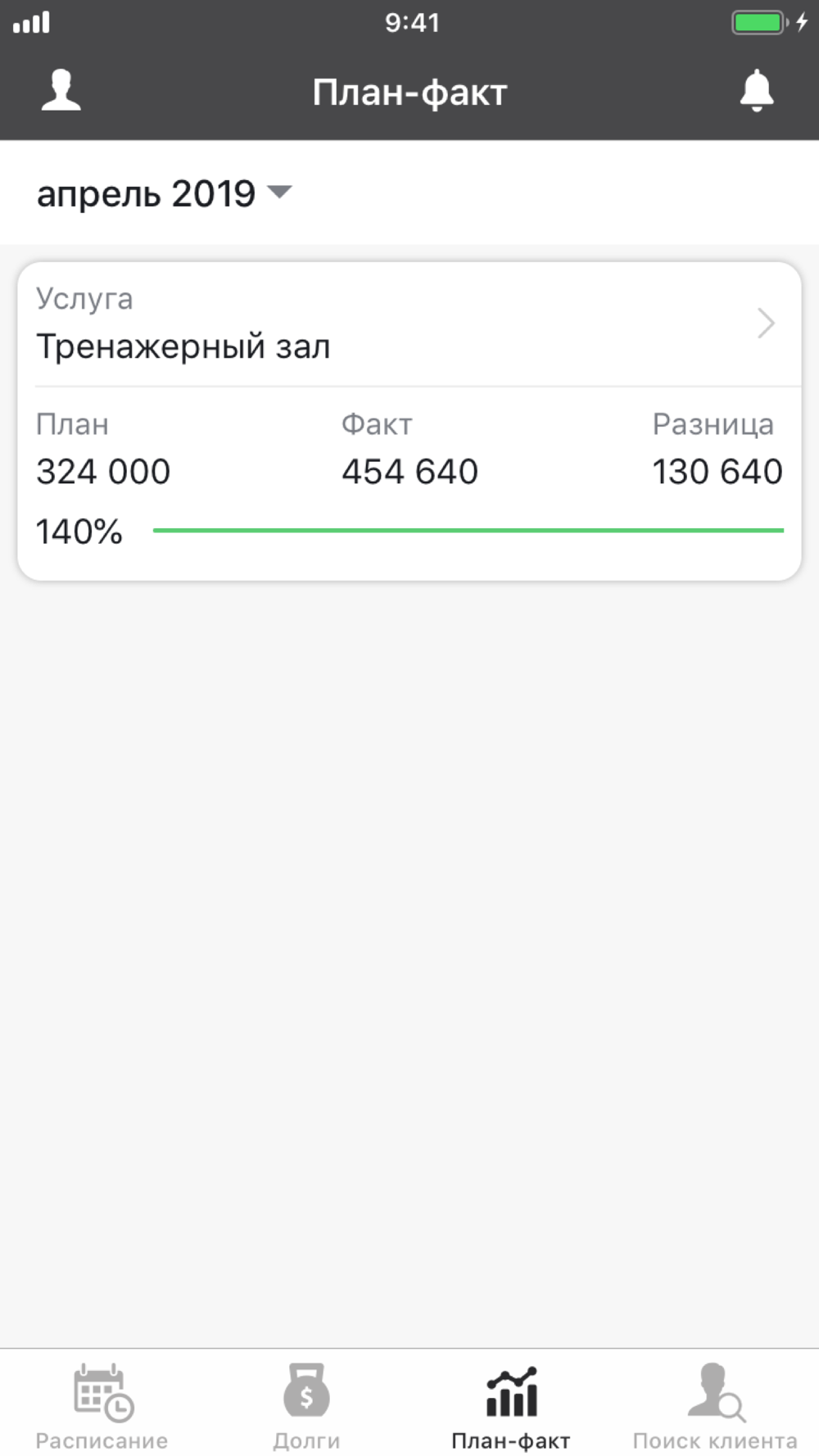
Task: Expand the апрель 2019 month dropdown
Action: click(x=164, y=194)
